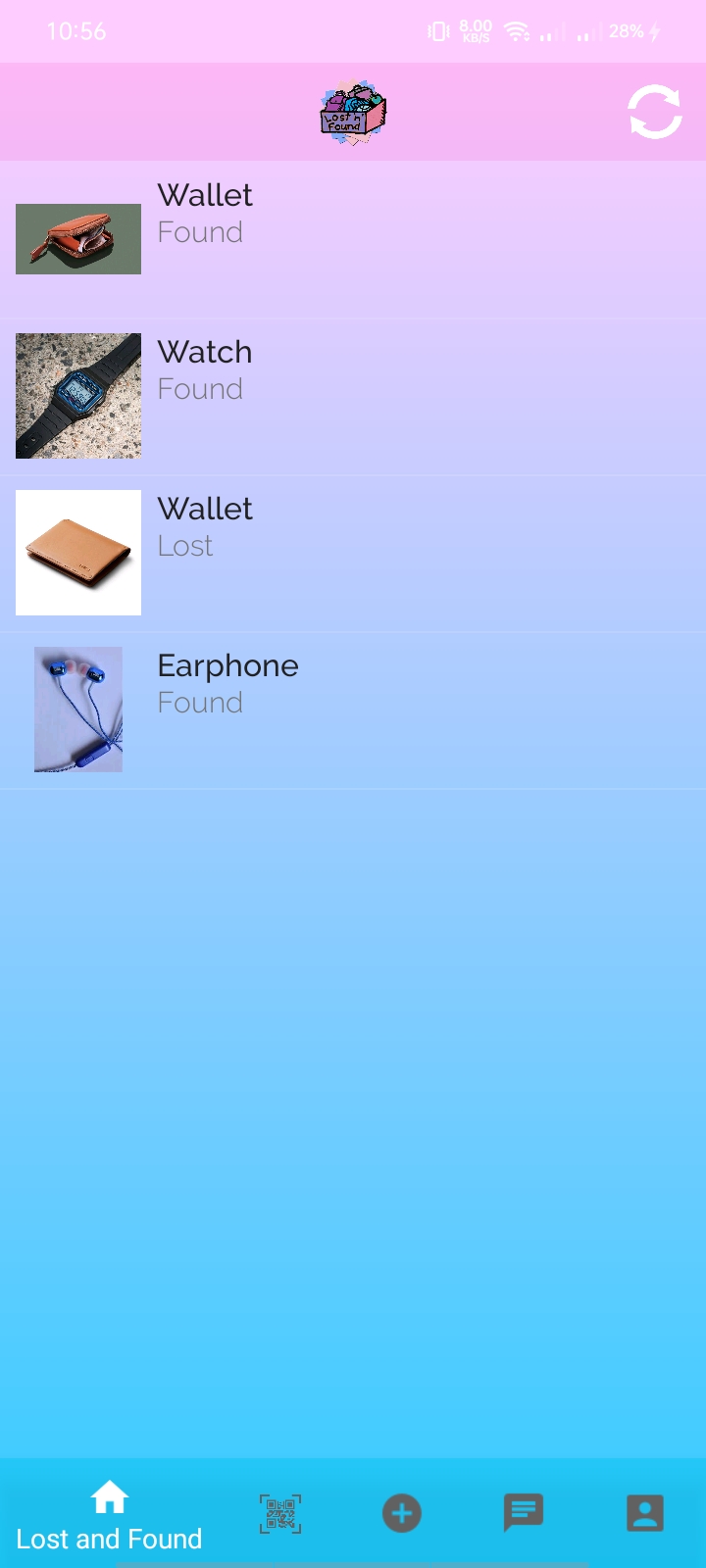Open the Watch found listing
This screenshot has width=706, height=1568.
tap(353, 396)
